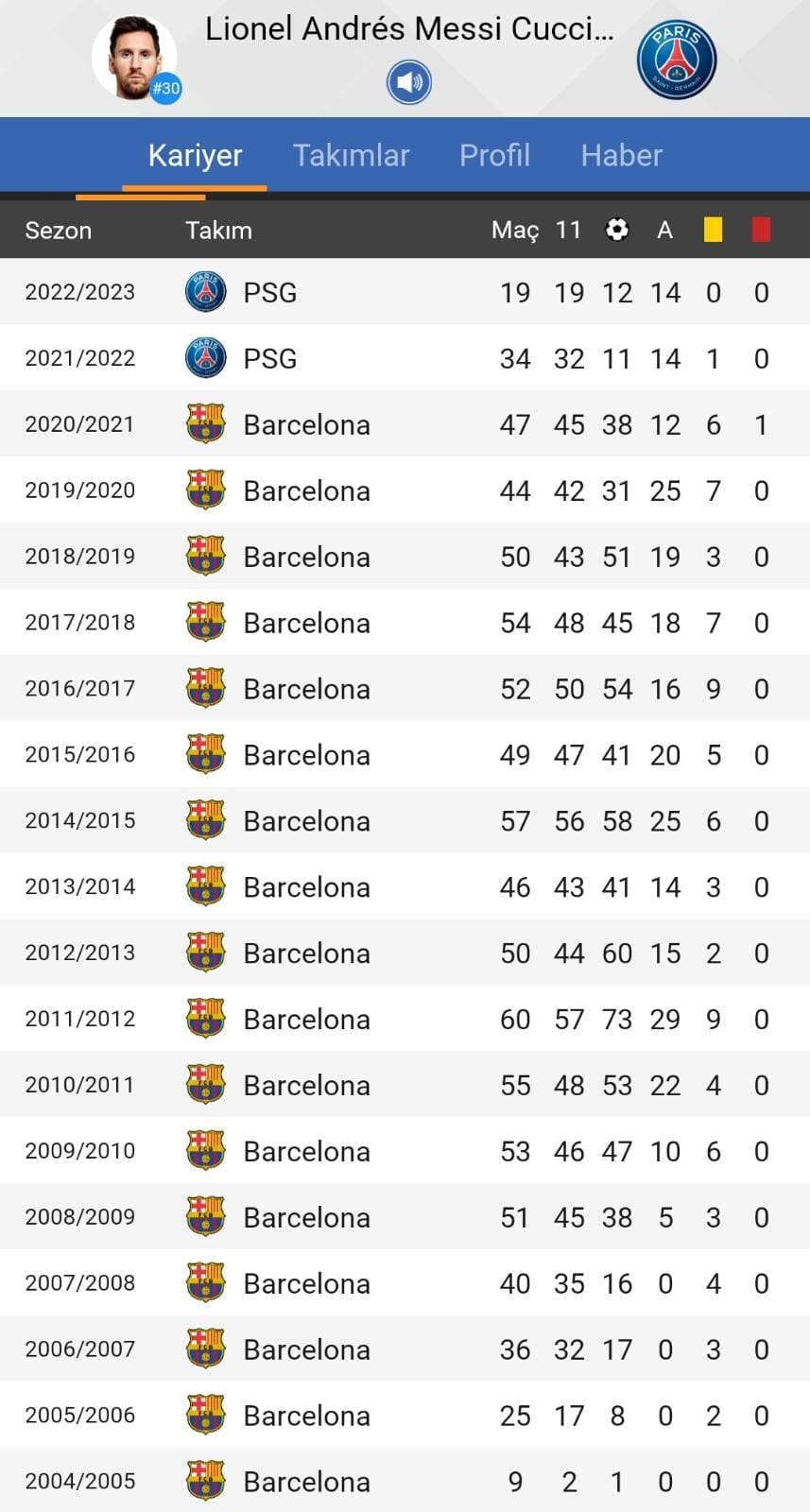Select the 2014/2015 Barcelona season row

[405, 820]
